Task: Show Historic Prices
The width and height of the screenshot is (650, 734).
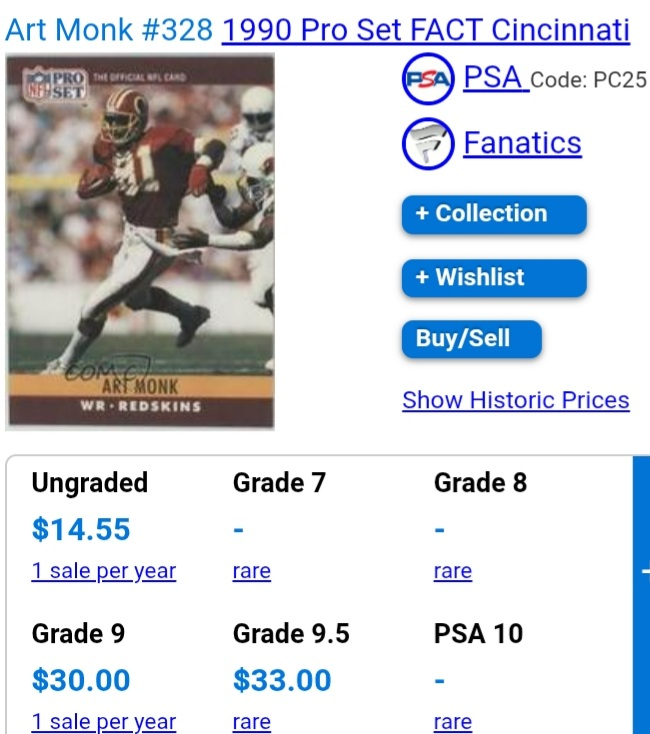Action: [x=515, y=401]
